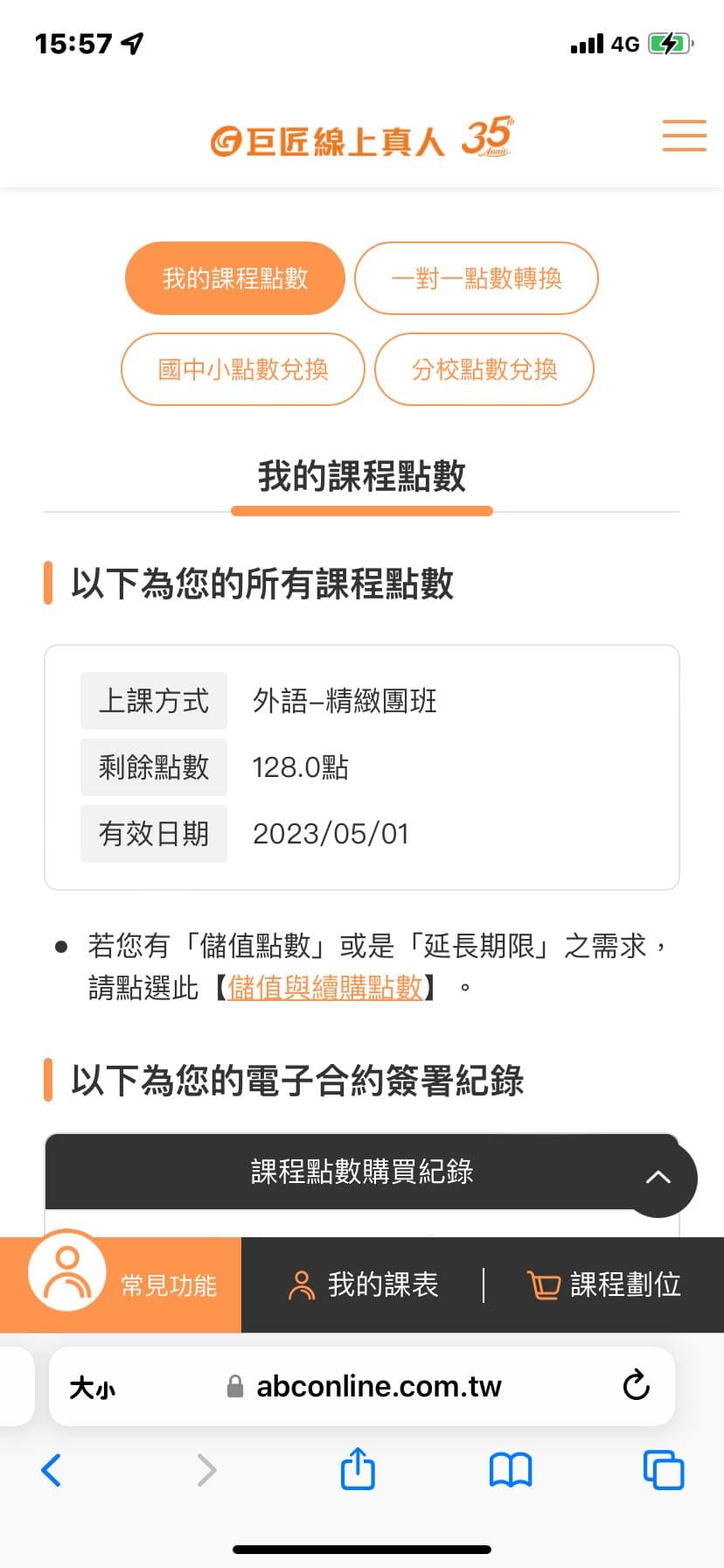The image size is (724, 1568).
Task: Open 國中小點數兌換 section
Action: pos(243,369)
